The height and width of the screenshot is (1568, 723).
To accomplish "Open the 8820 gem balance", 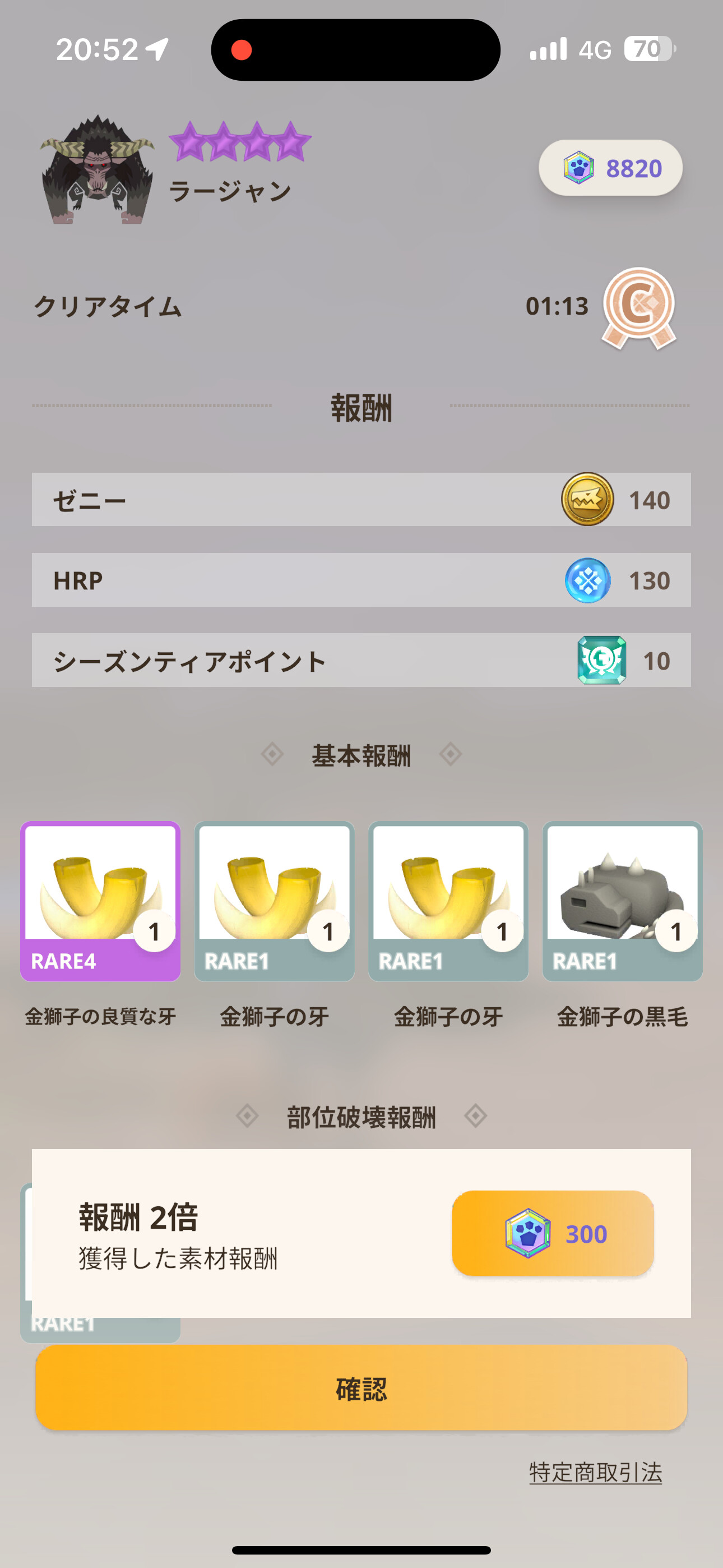I will 610,167.
